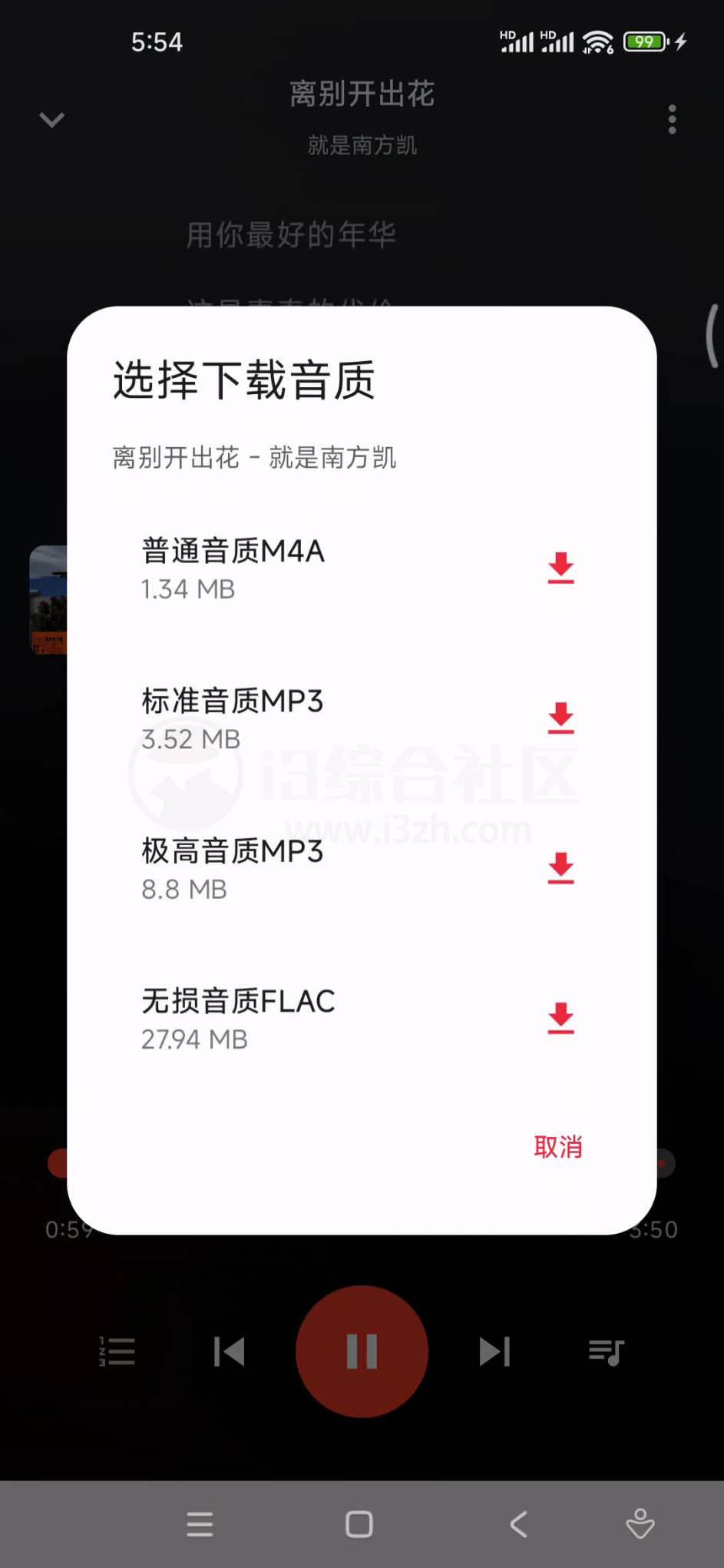Open the current play queue on the right
The image size is (724, 1568).
(x=606, y=1352)
